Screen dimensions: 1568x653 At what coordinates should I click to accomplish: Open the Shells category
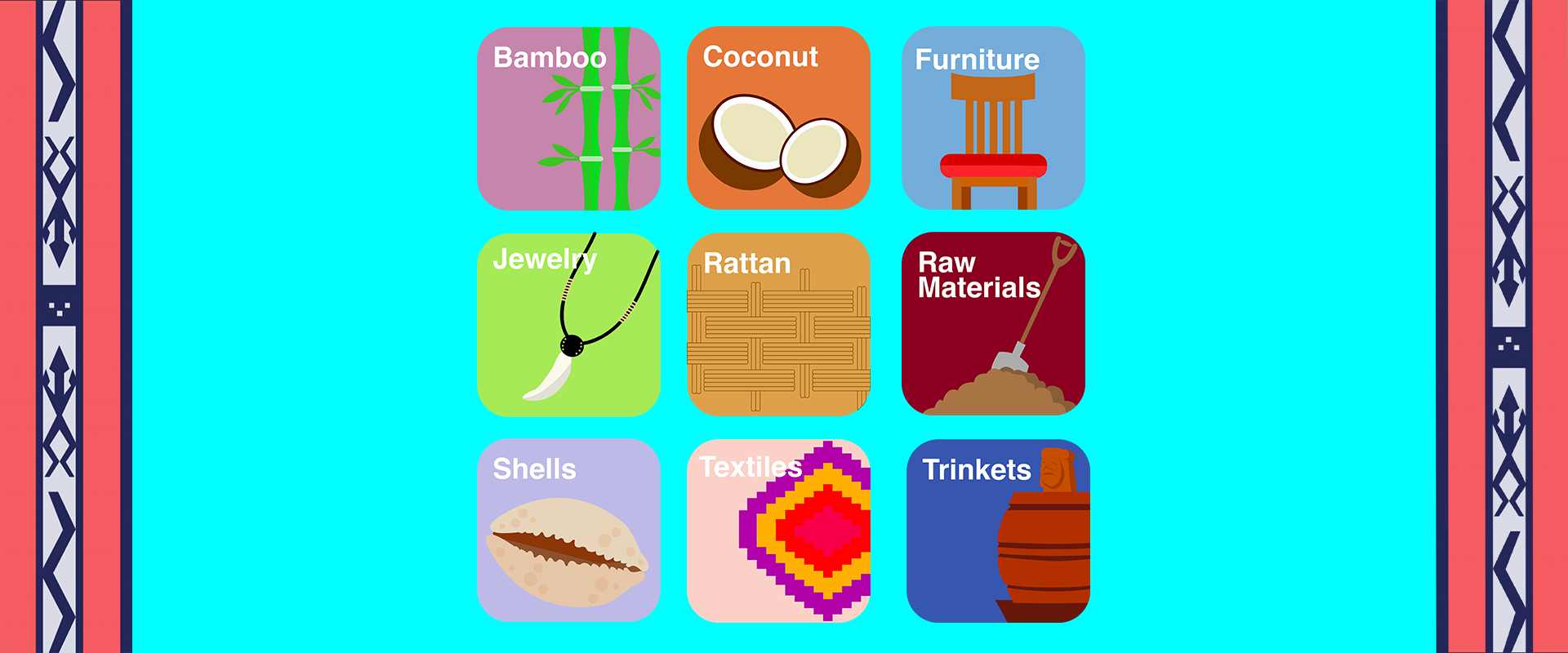point(568,531)
